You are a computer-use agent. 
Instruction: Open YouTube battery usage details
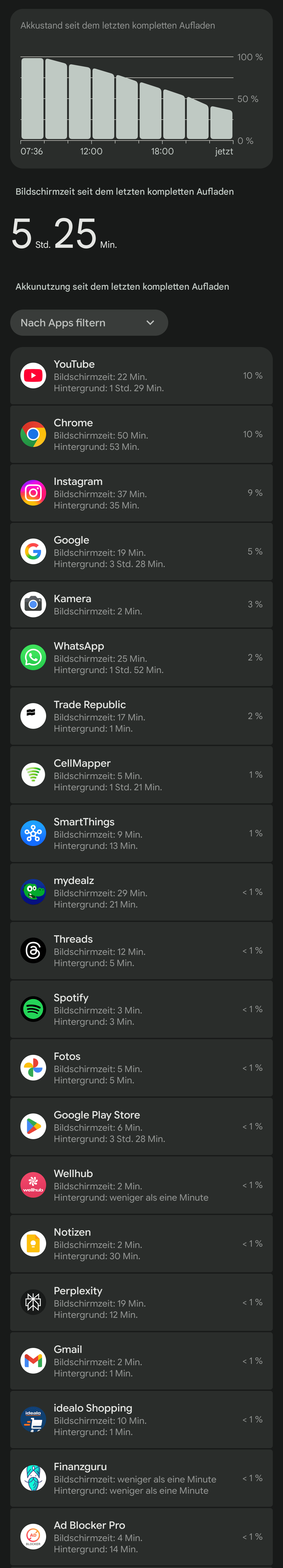pyautogui.click(x=141, y=376)
